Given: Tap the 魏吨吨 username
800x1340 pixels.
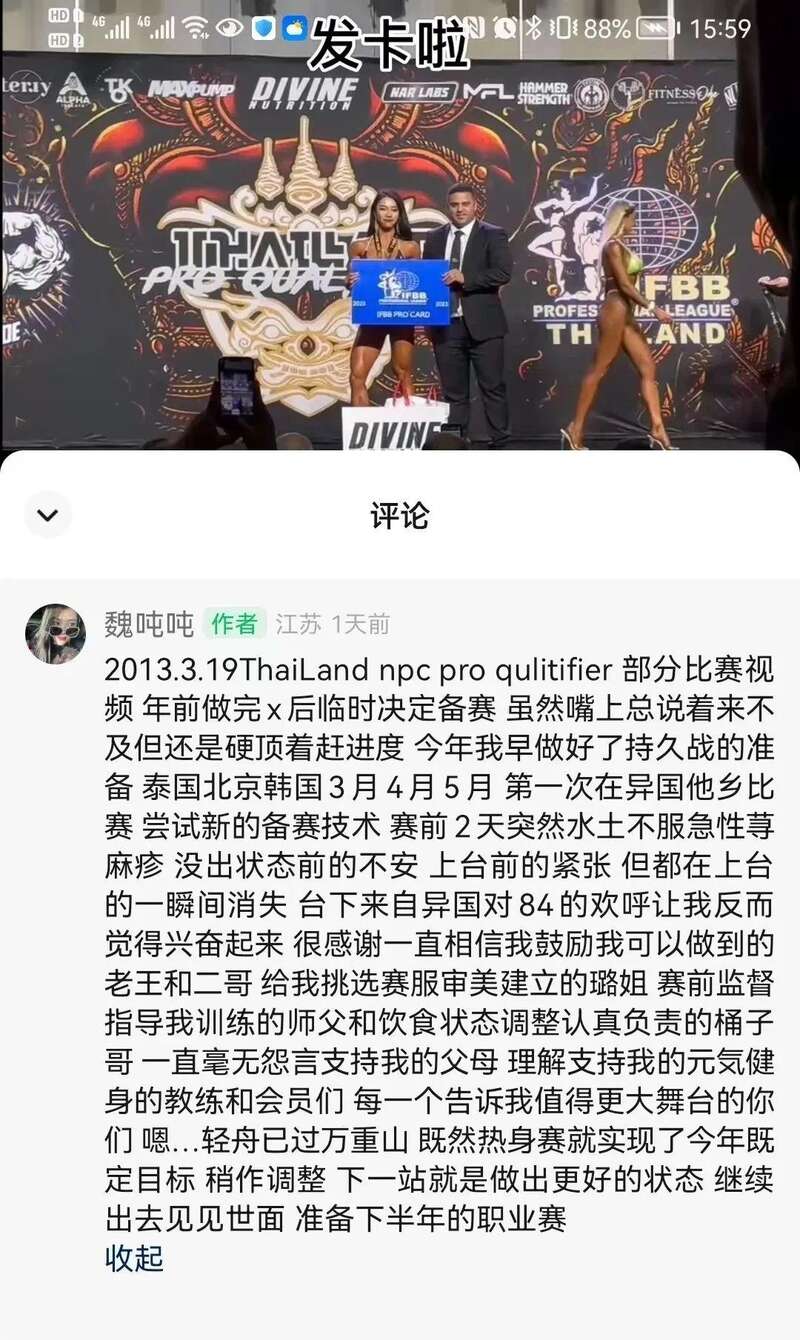Looking at the screenshot, I should 148,625.
